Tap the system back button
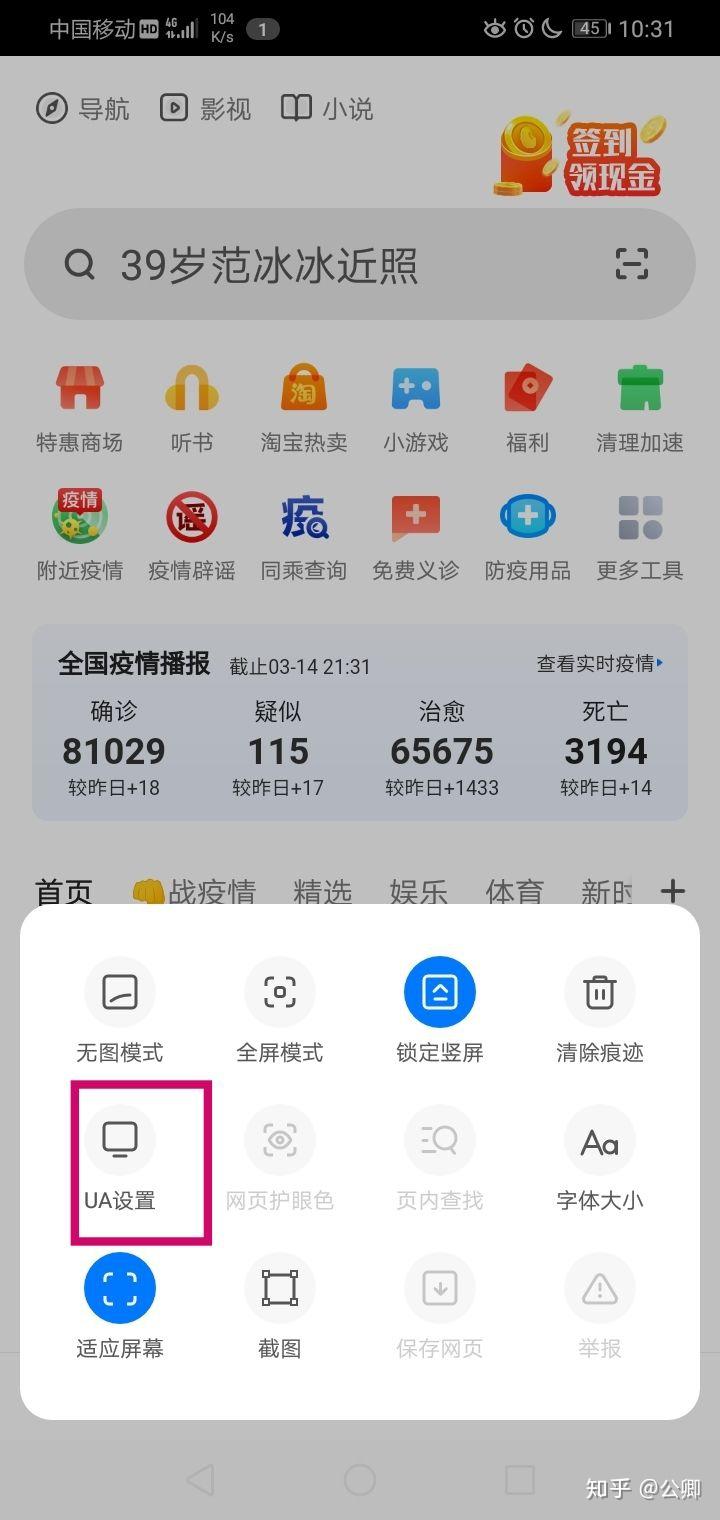Screen dimensions: 720x1520 click(200, 1479)
